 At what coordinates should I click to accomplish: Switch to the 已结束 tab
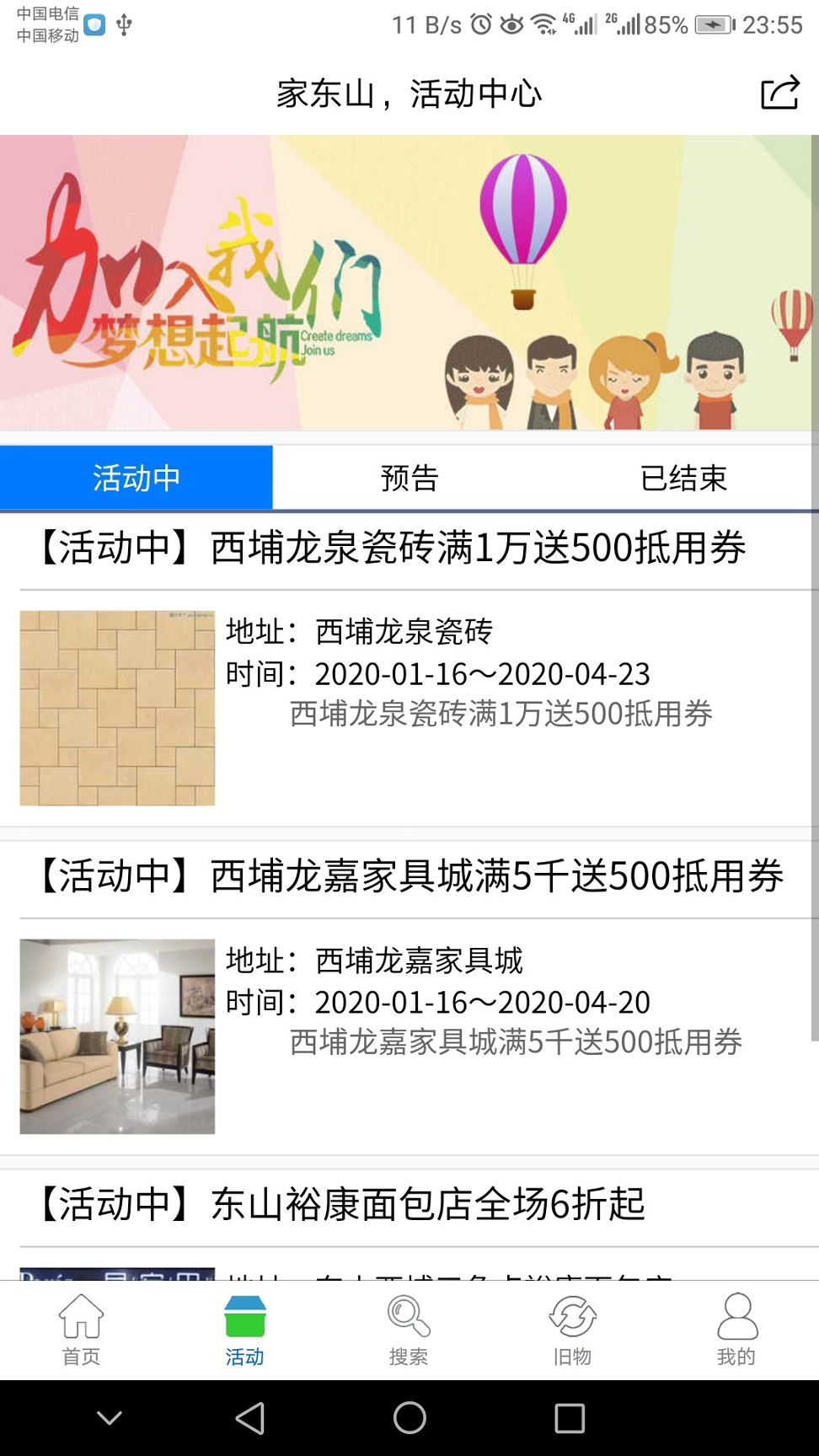[684, 478]
